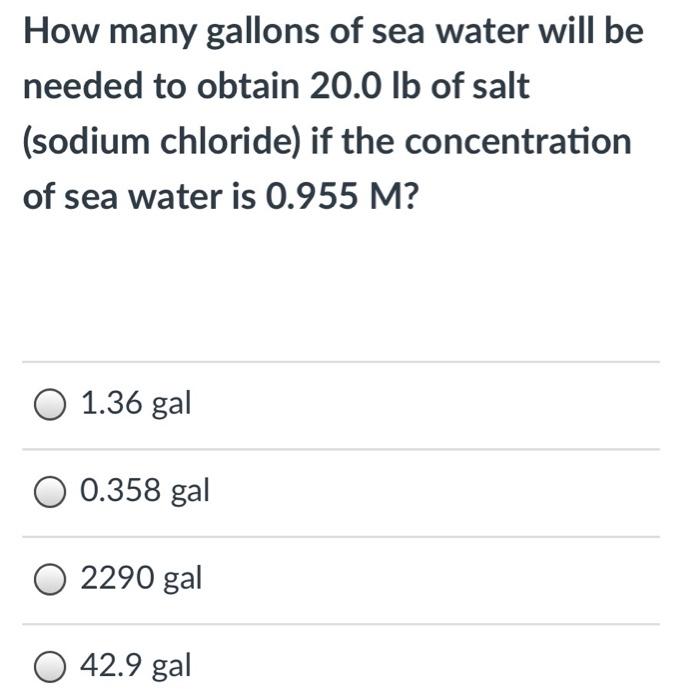The height and width of the screenshot is (700, 677).
Task: Choose the 0.358 gal radio button
Action: click(50, 492)
